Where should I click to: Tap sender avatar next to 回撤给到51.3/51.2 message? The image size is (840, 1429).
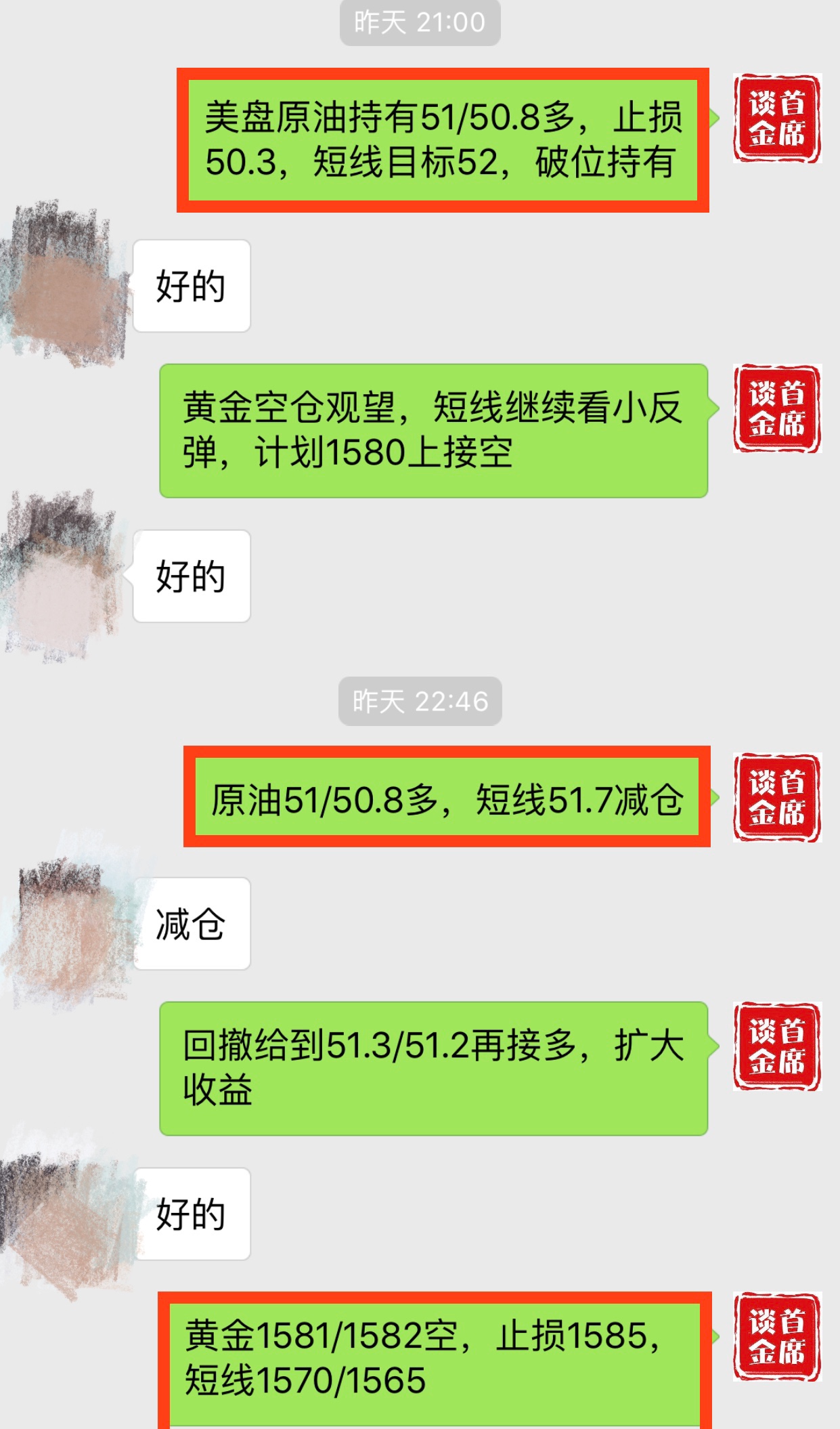[777, 1046]
